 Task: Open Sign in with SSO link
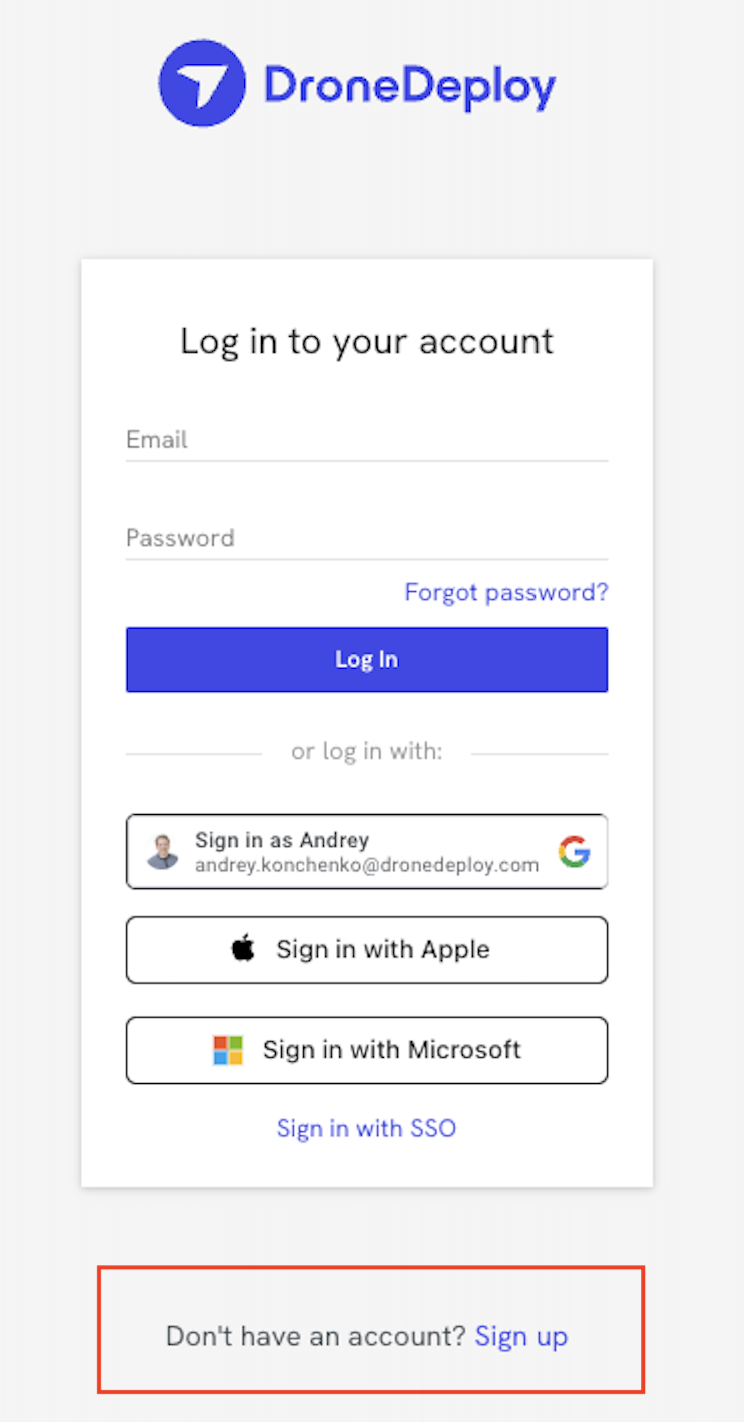[366, 1129]
